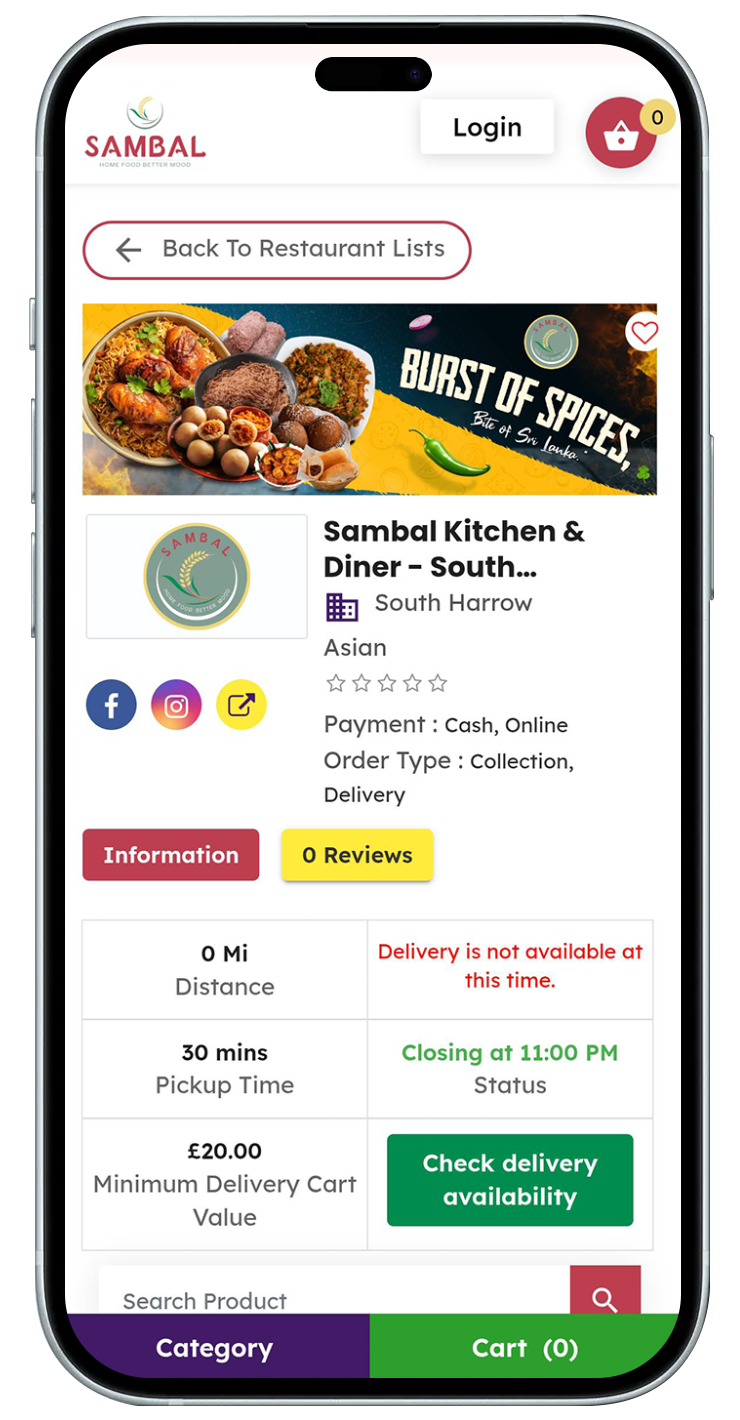Open the Category menu
The height and width of the screenshot is (1420, 740).
coord(215,1348)
